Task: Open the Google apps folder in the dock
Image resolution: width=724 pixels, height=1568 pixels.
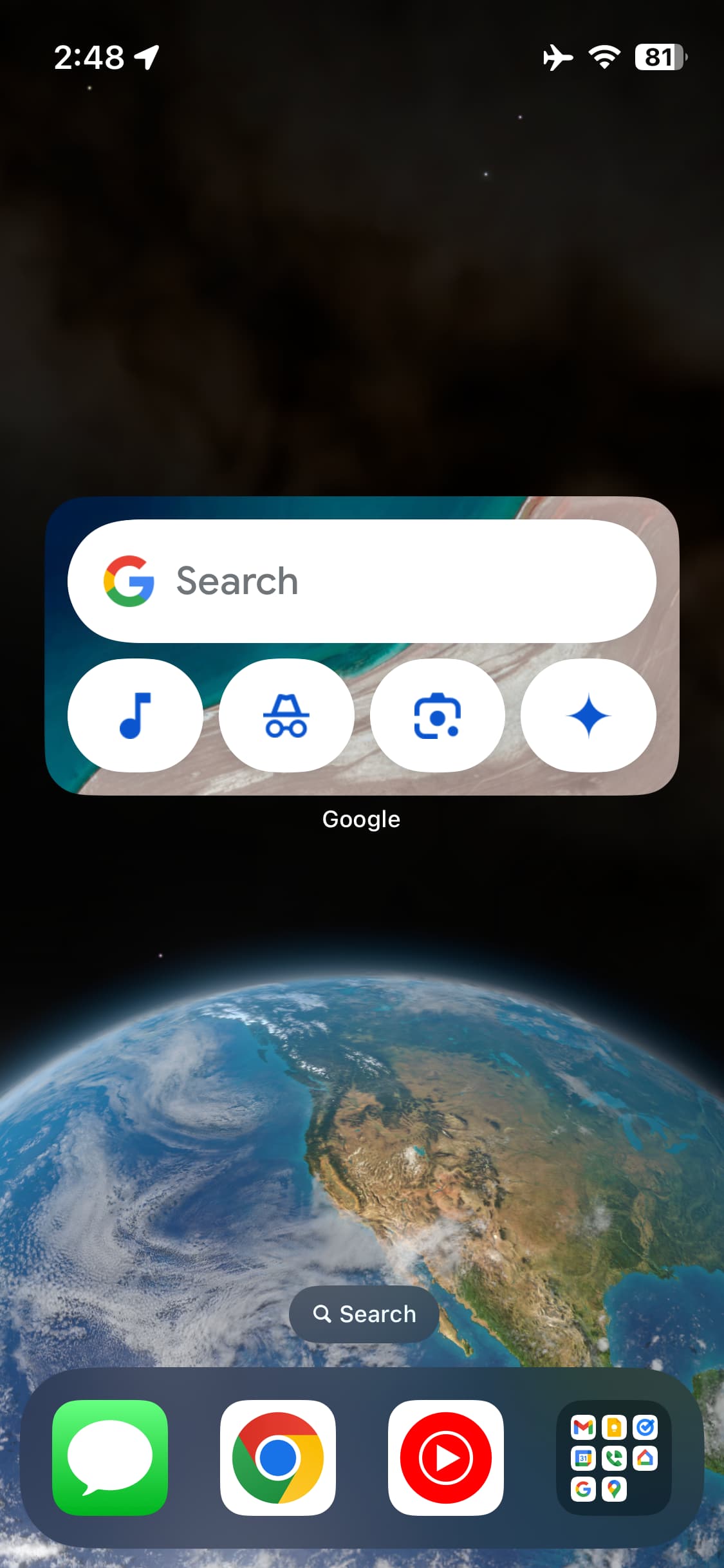Action: coord(613,1457)
